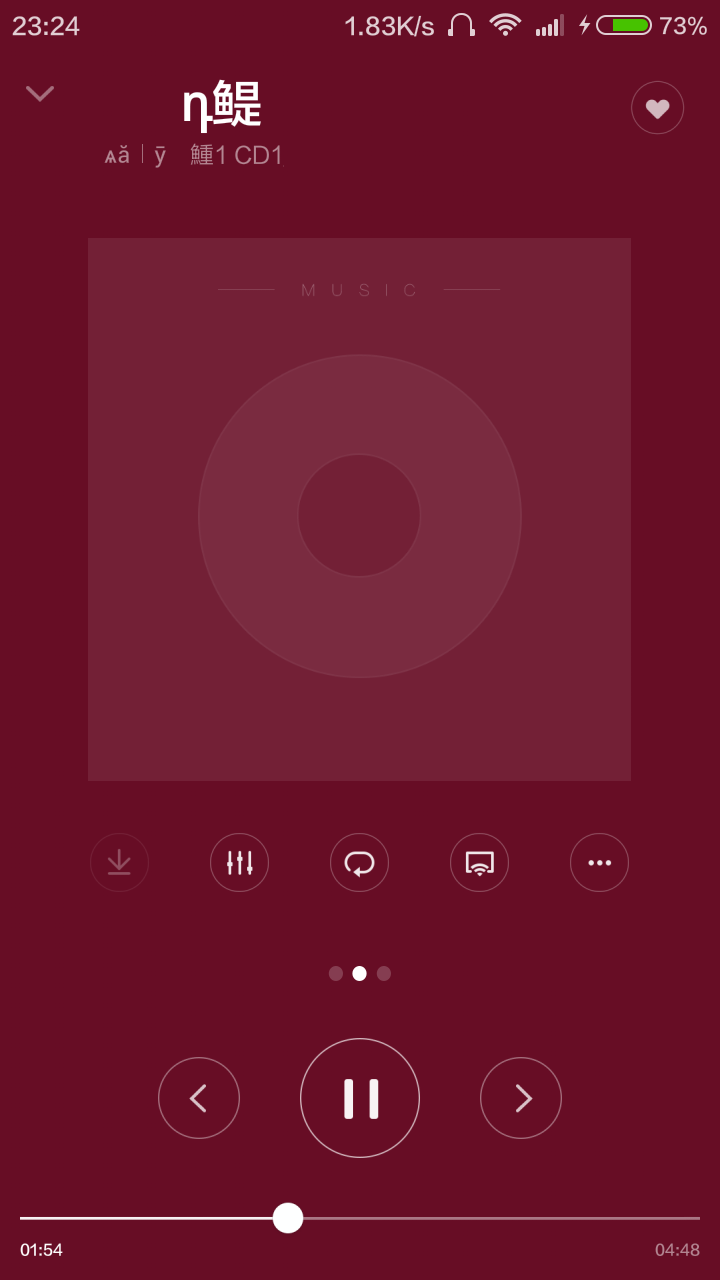The image size is (720, 1280).
Task: Collapse the player with the down chevron
Action: pos(40,94)
